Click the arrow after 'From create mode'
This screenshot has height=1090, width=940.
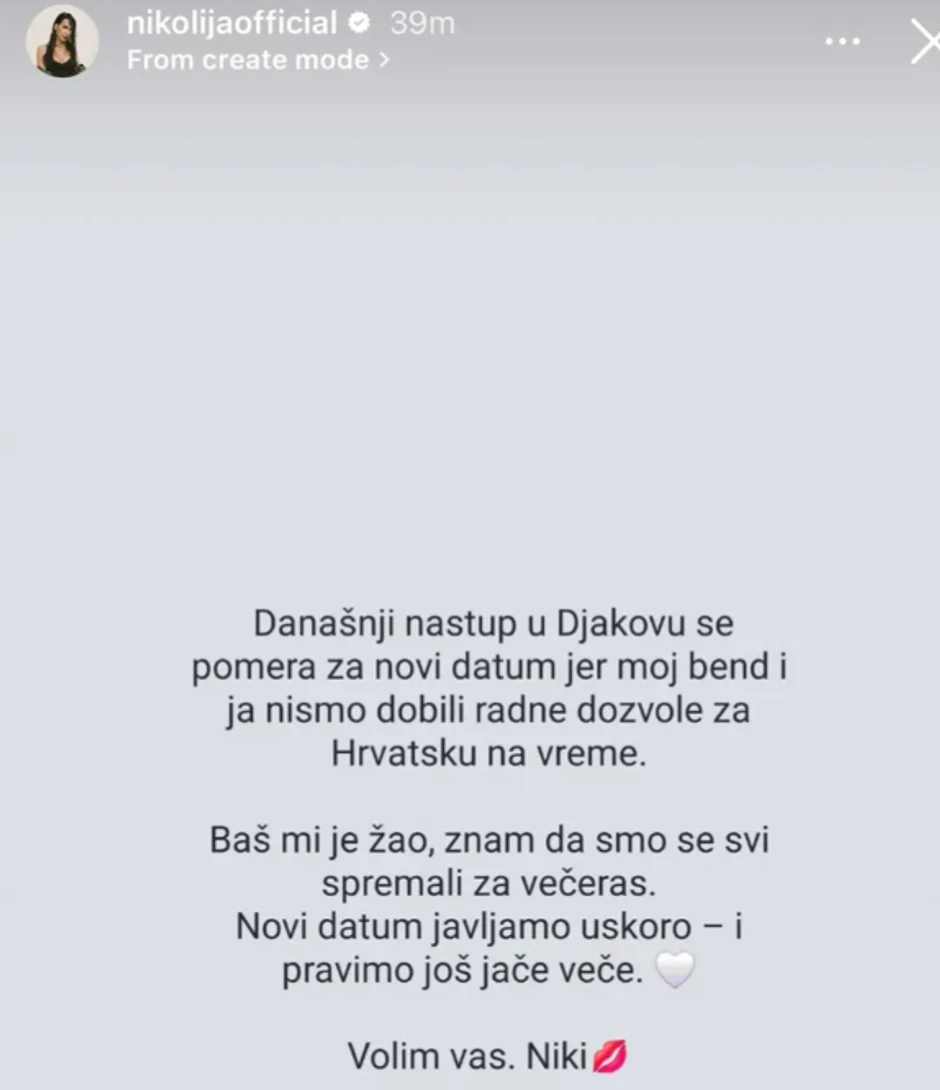(381, 59)
